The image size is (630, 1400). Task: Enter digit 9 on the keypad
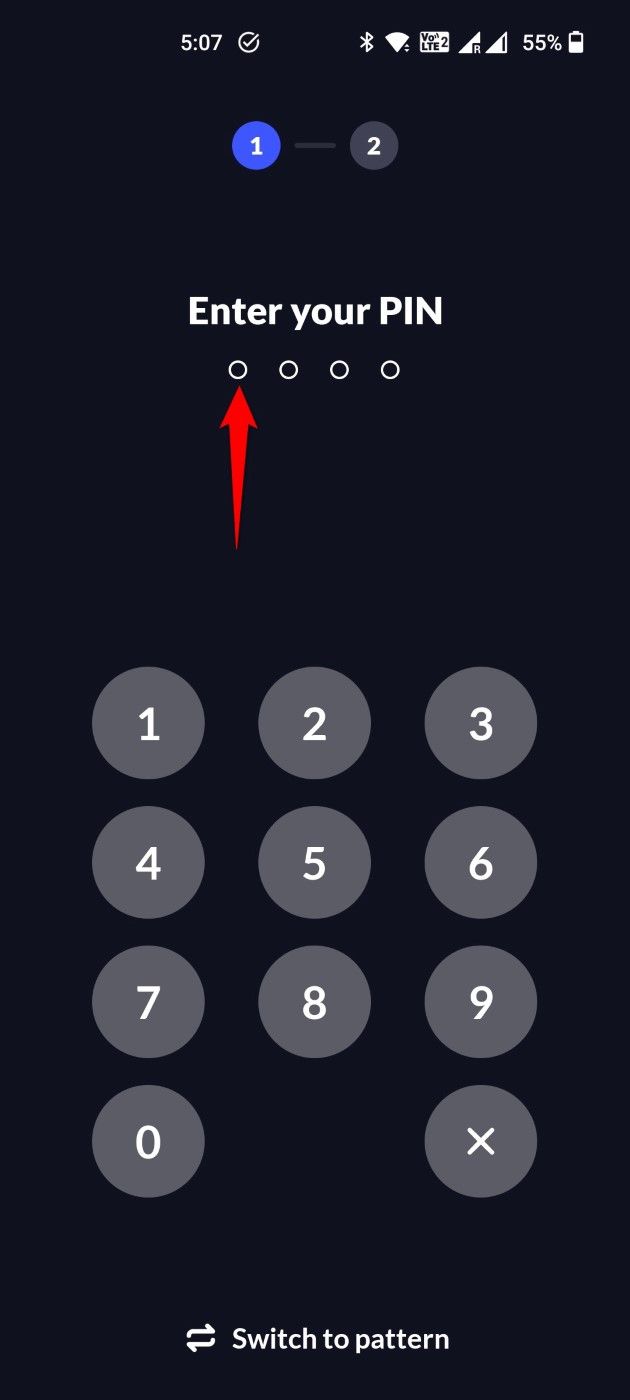[x=481, y=1002]
